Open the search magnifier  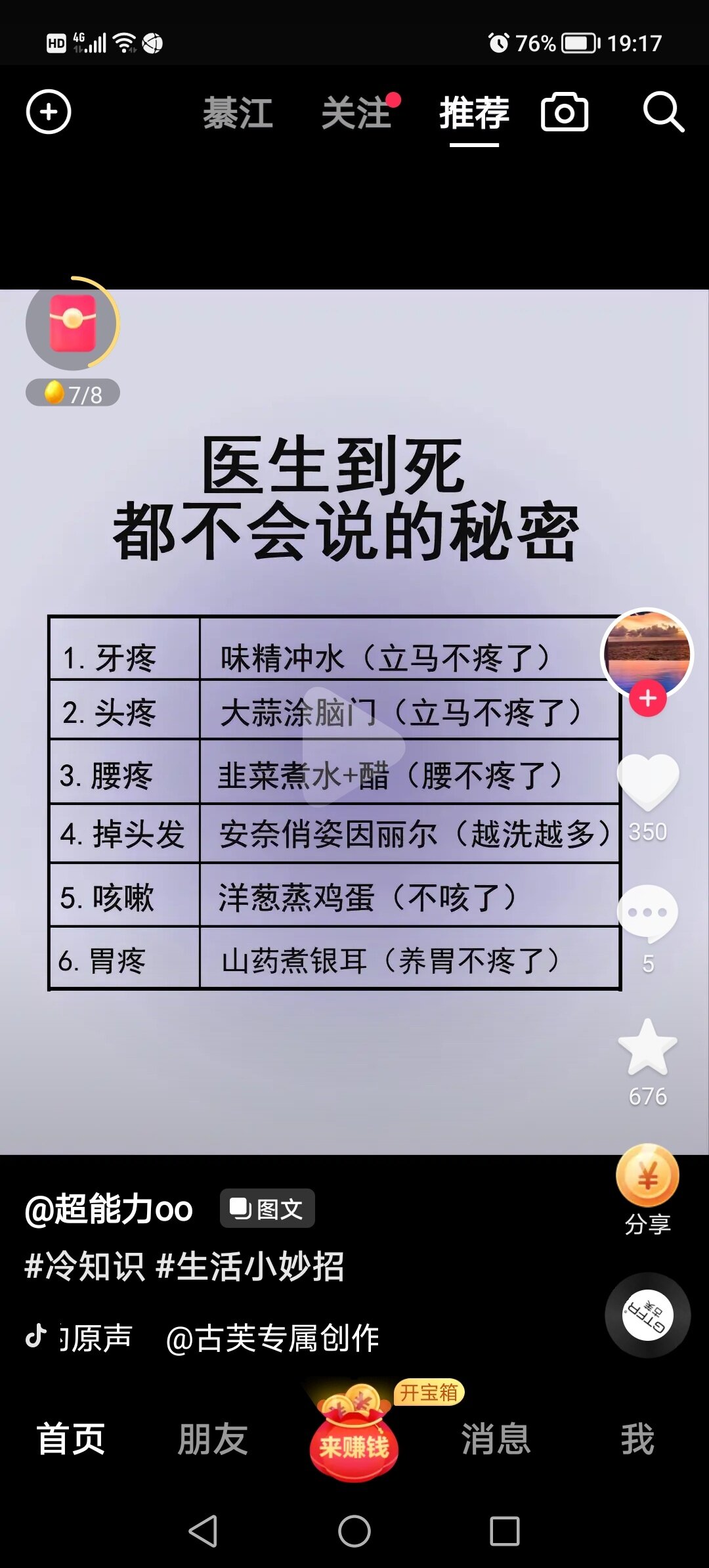(x=663, y=112)
